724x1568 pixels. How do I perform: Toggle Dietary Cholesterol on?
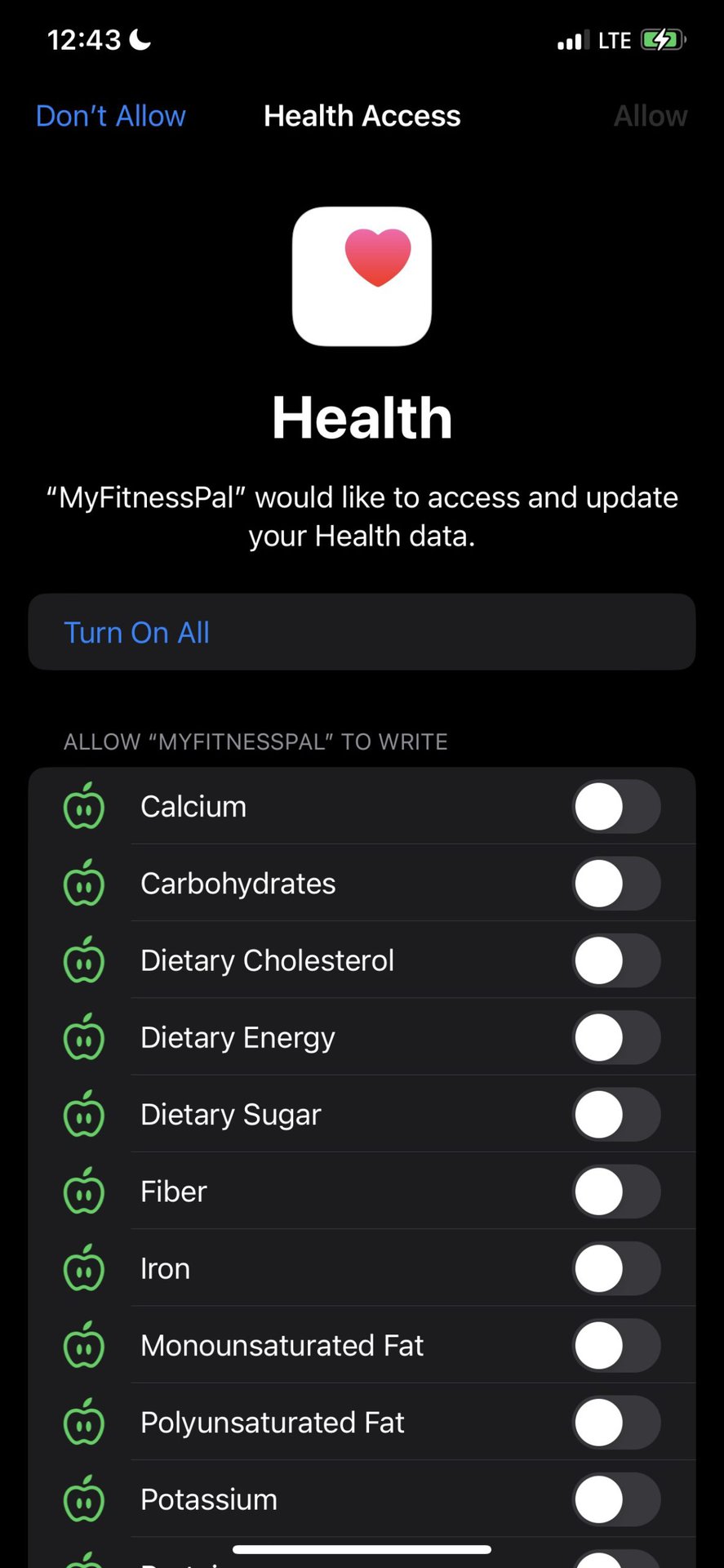[616, 960]
